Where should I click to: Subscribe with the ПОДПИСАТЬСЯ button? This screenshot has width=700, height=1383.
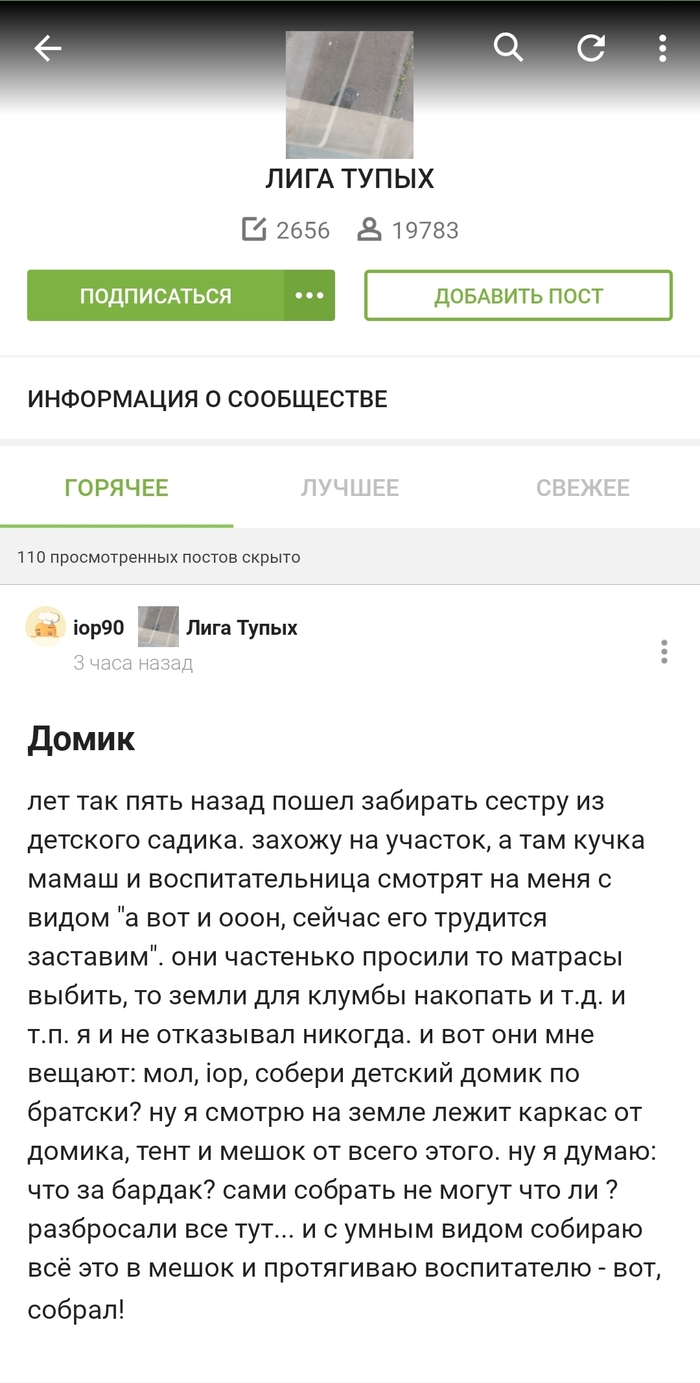[x=155, y=296]
